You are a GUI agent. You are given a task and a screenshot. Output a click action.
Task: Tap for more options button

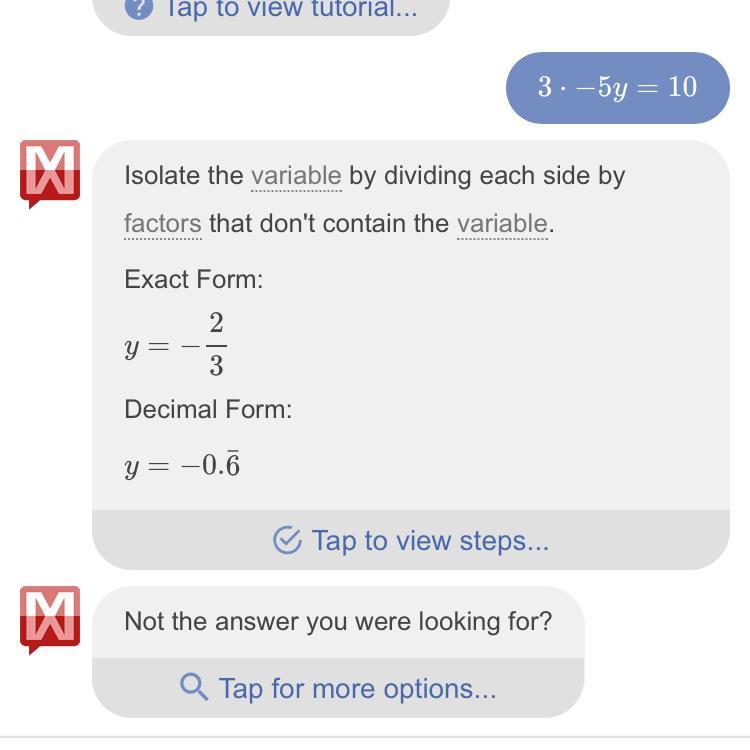[x=338, y=688]
